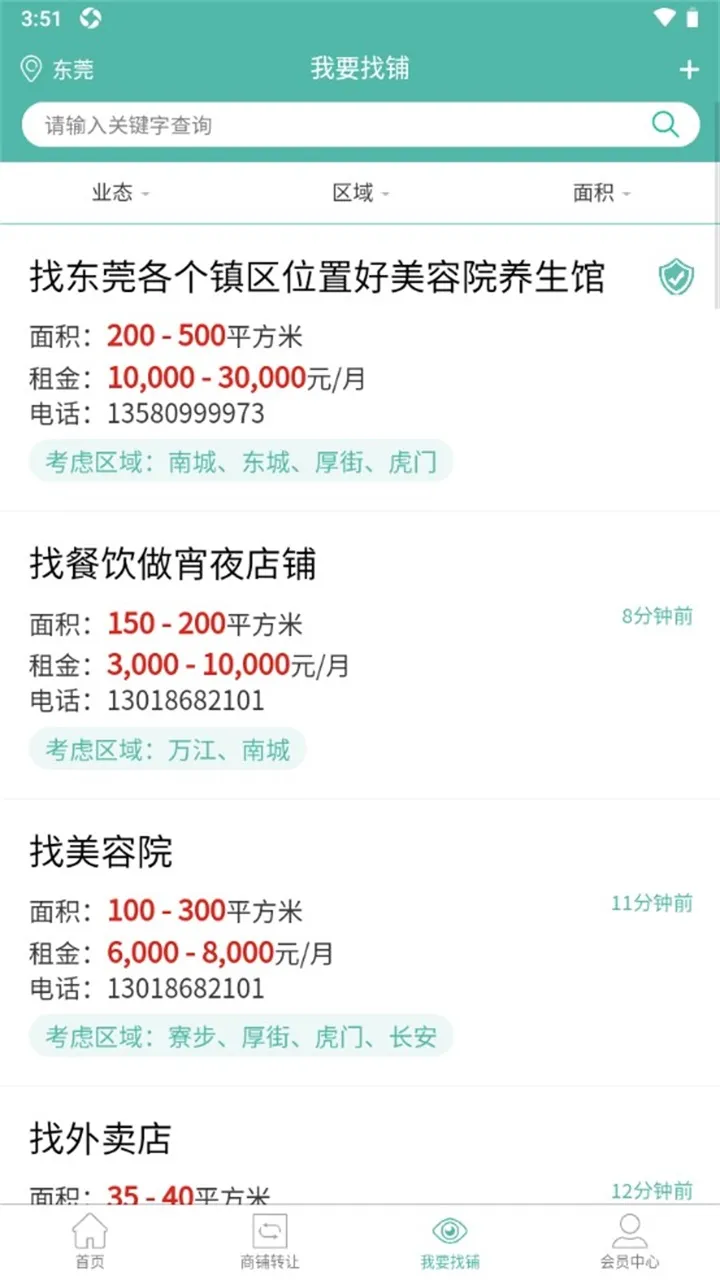The image size is (720, 1280).
Task: Open the 找外卖店 listing
Action: [x=100, y=1139]
